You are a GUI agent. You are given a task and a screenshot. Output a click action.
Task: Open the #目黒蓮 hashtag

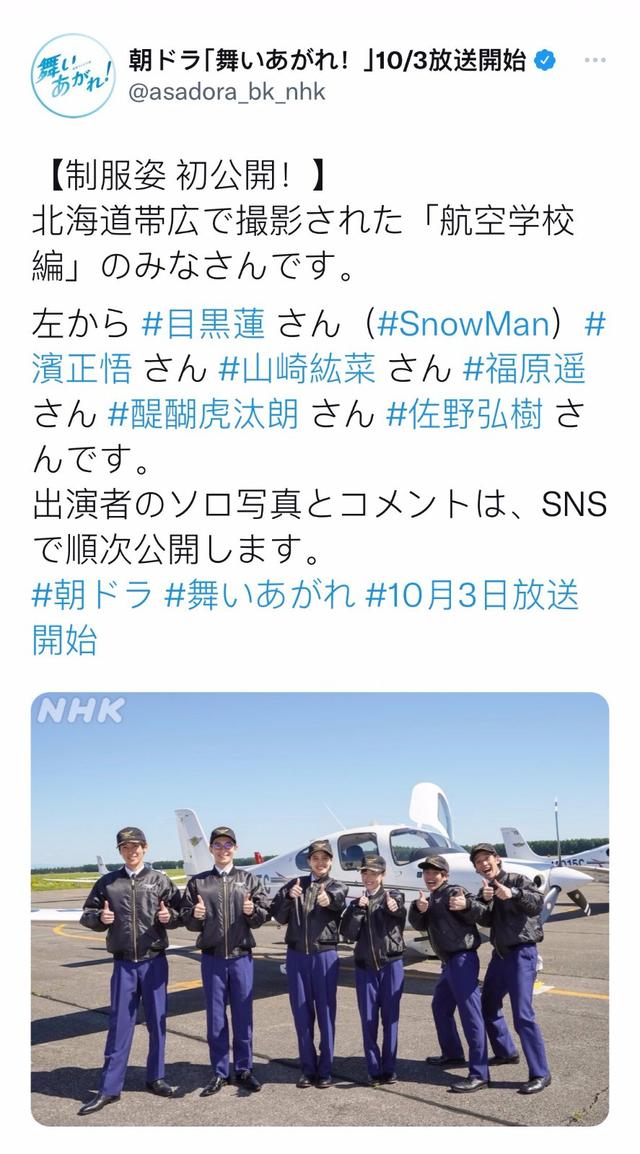[202, 324]
